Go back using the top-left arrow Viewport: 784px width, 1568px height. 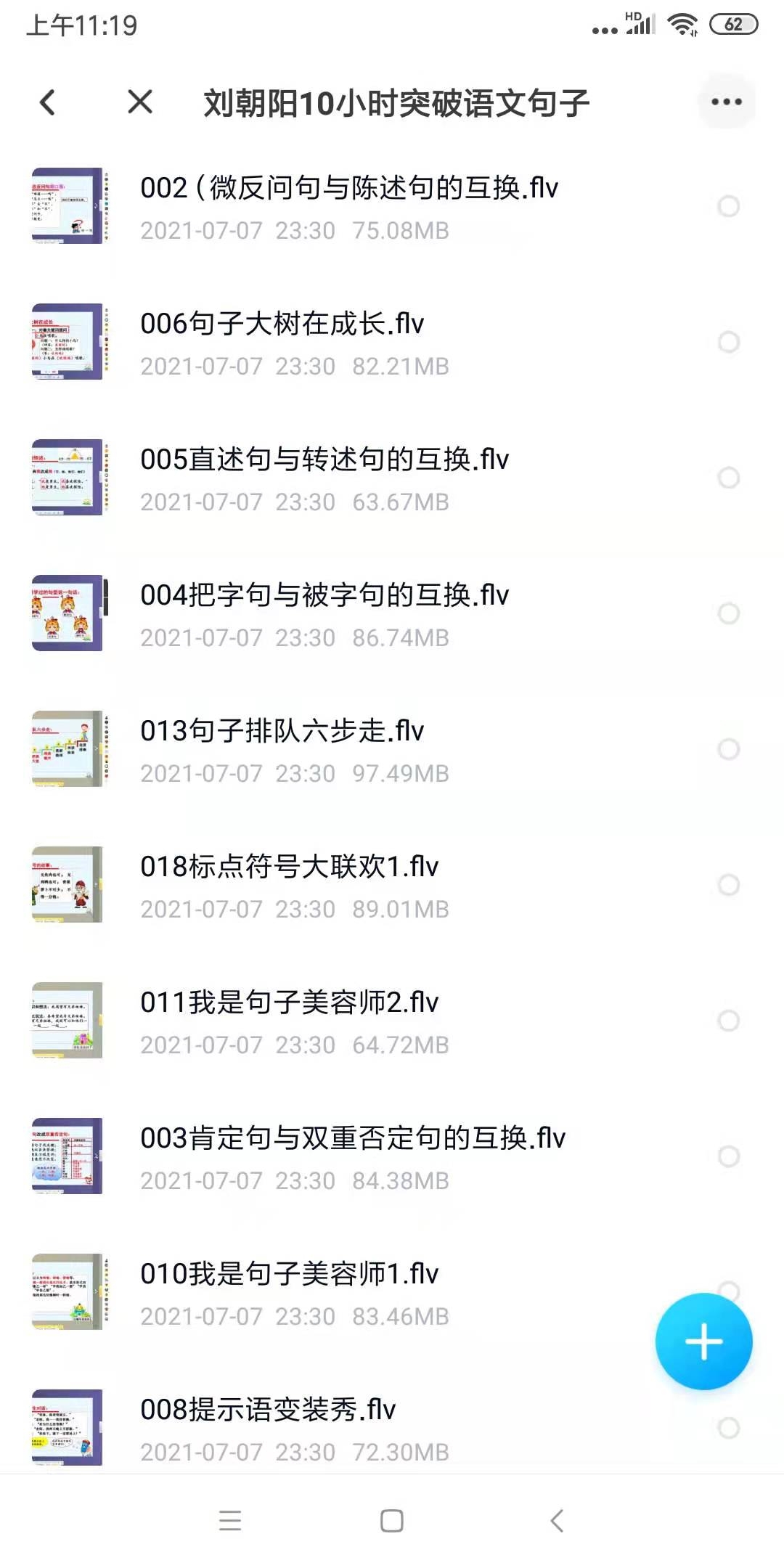pyautogui.click(x=48, y=102)
